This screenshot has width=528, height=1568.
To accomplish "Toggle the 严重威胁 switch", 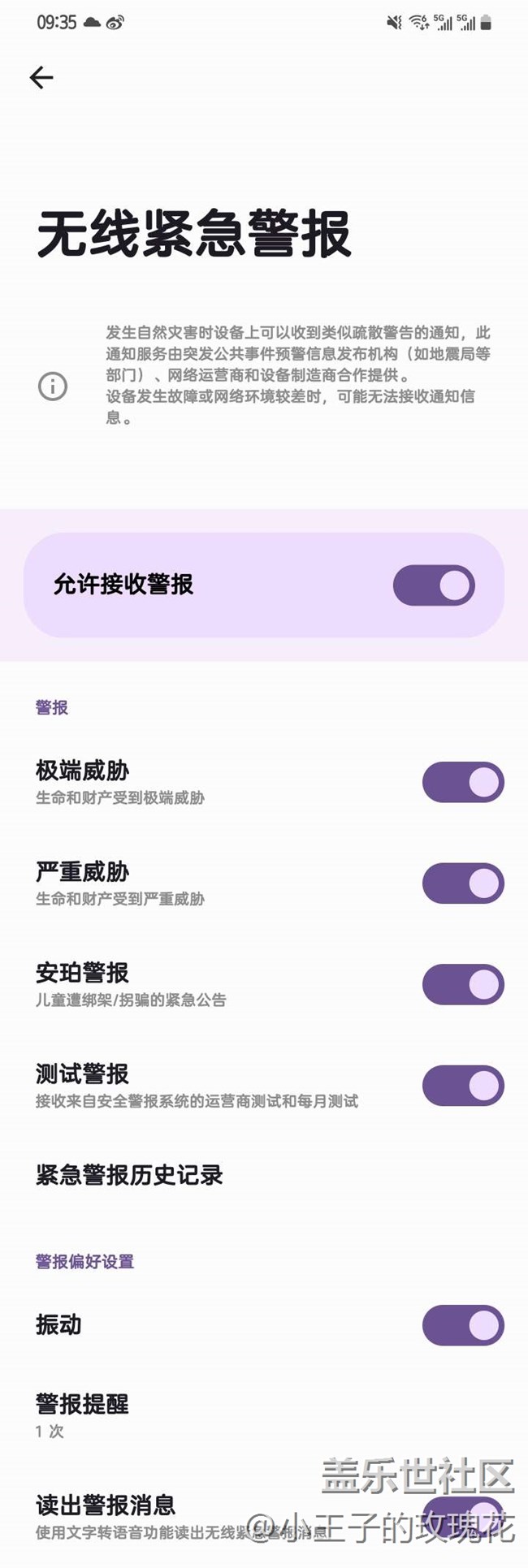I will tap(463, 883).
